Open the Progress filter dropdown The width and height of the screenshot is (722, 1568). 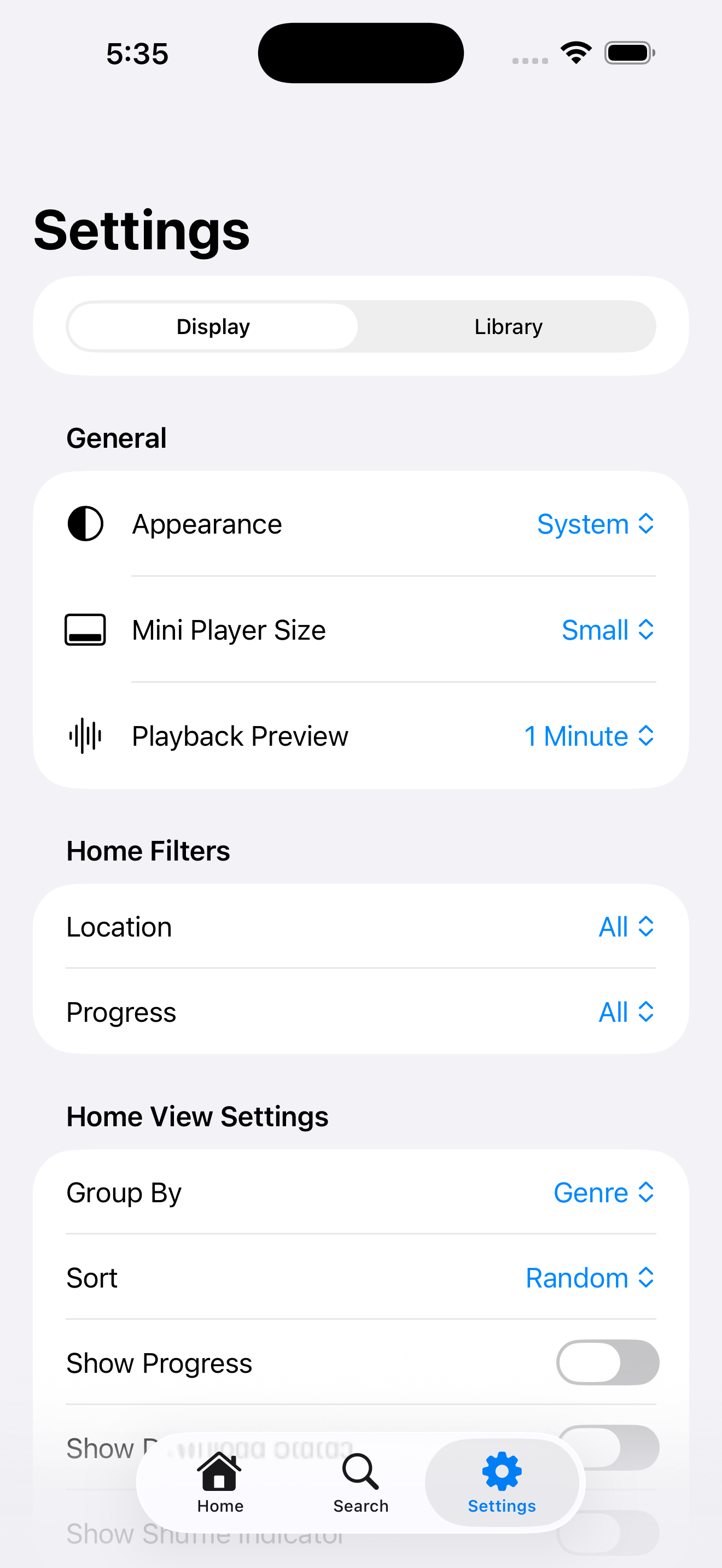pos(625,1013)
